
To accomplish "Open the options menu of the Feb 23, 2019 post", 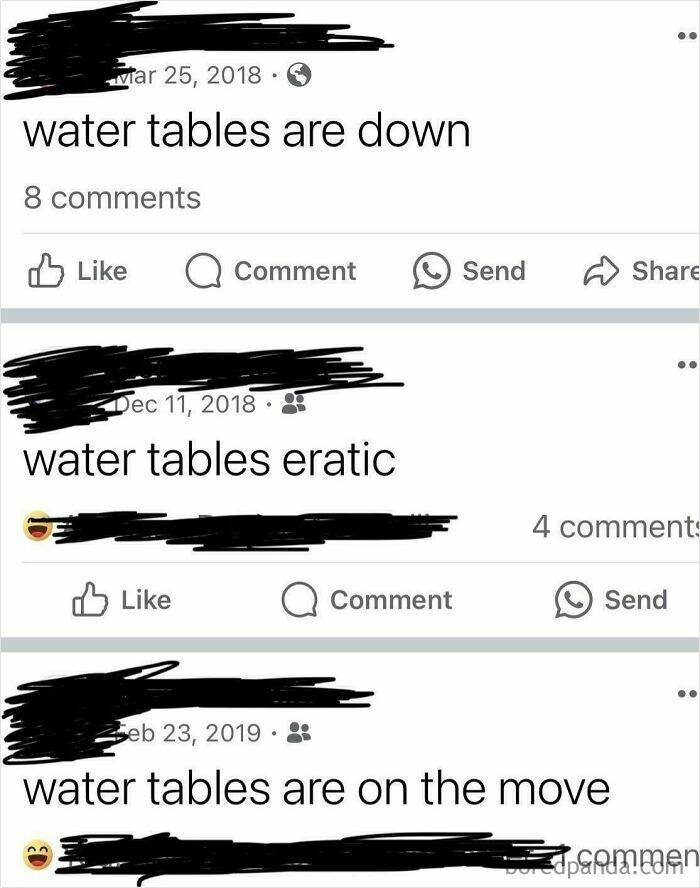I will pos(687,693).
